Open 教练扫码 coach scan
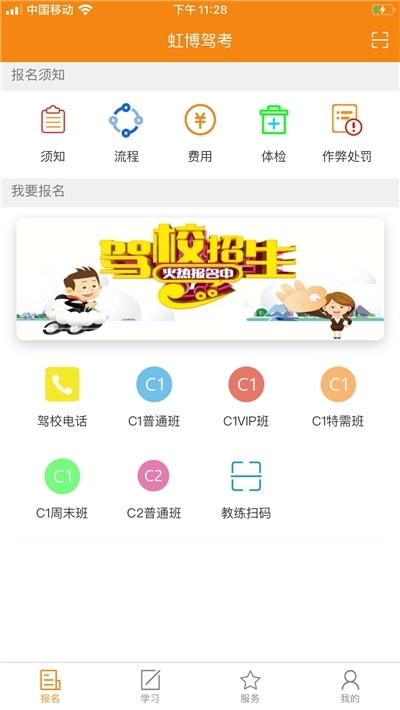The height and width of the screenshot is (710, 400). click(246, 489)
